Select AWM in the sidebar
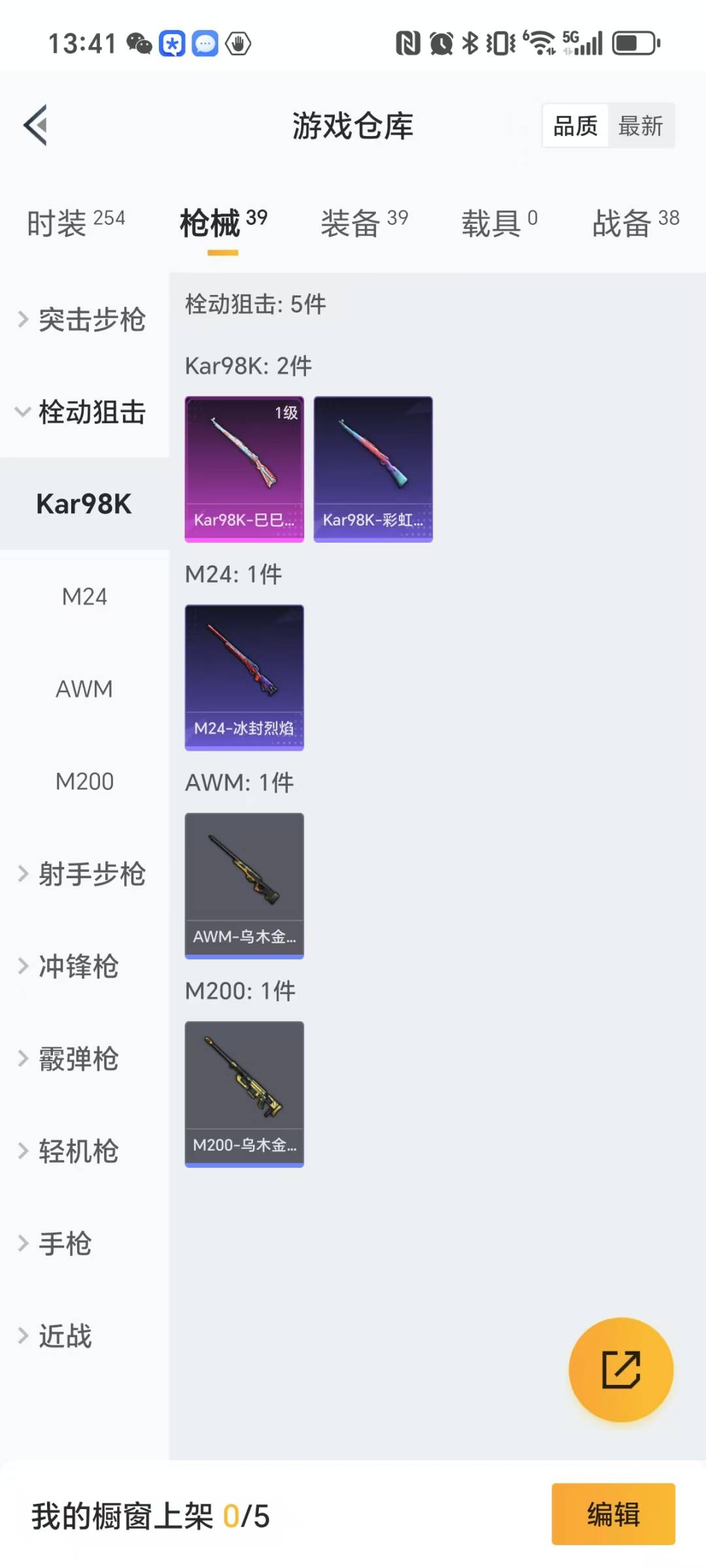Image resolution: width=706 pixels, height=1568 pixels. click(84, 689)
